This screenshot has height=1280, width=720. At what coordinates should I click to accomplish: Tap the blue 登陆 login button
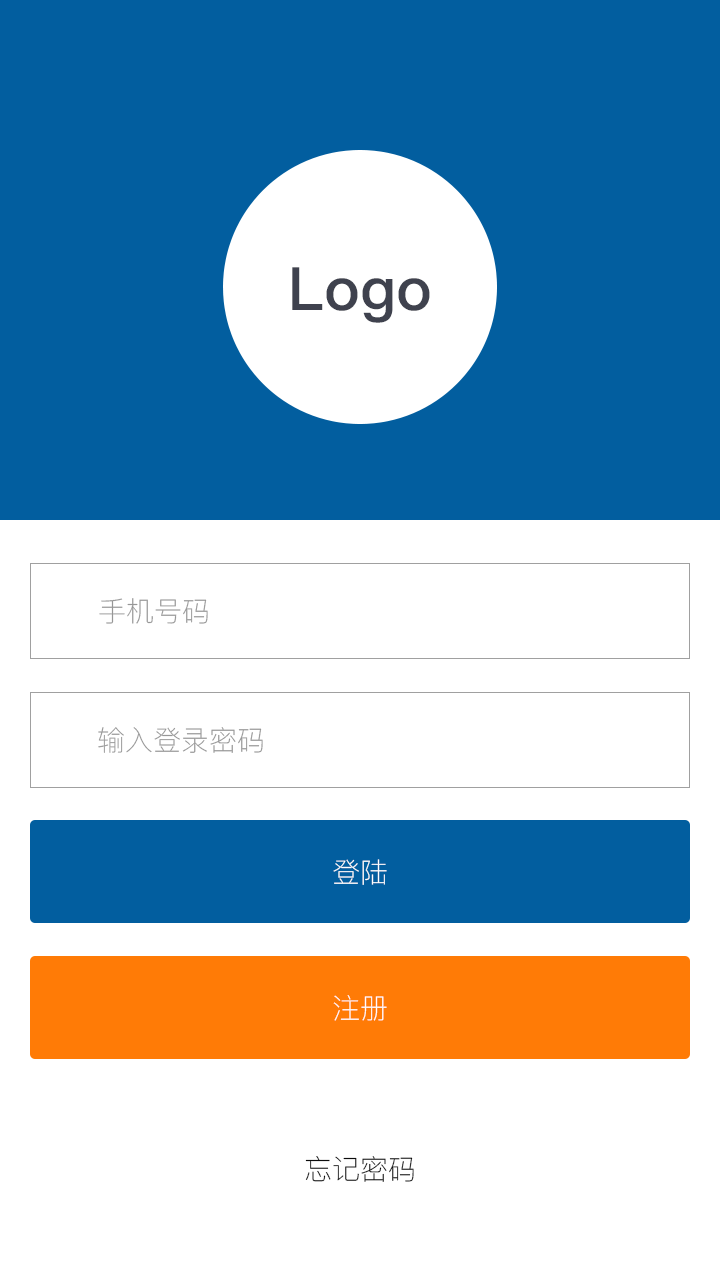[360, 872]
